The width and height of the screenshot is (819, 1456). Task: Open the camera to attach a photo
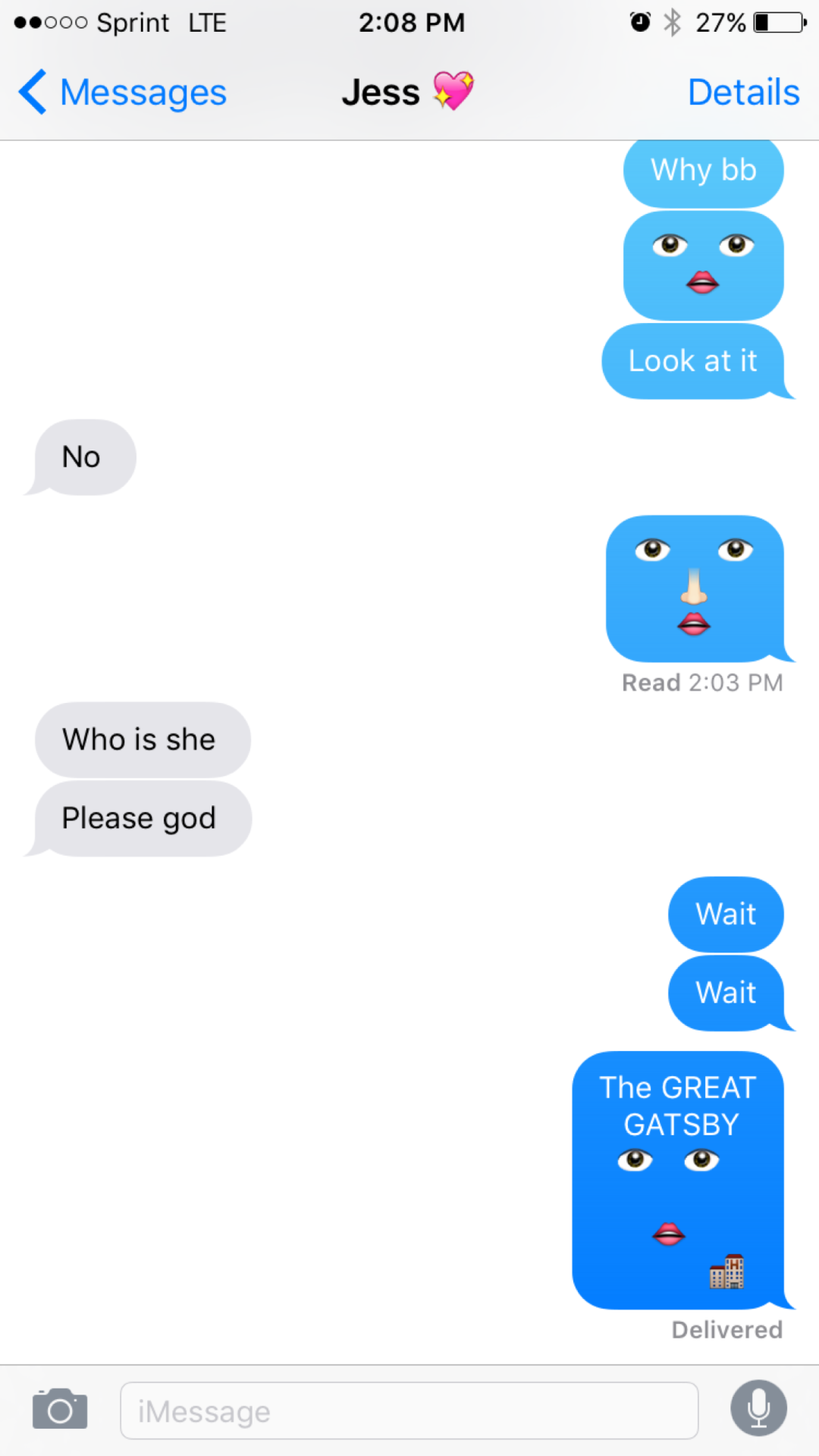(x=60, y=1410)
